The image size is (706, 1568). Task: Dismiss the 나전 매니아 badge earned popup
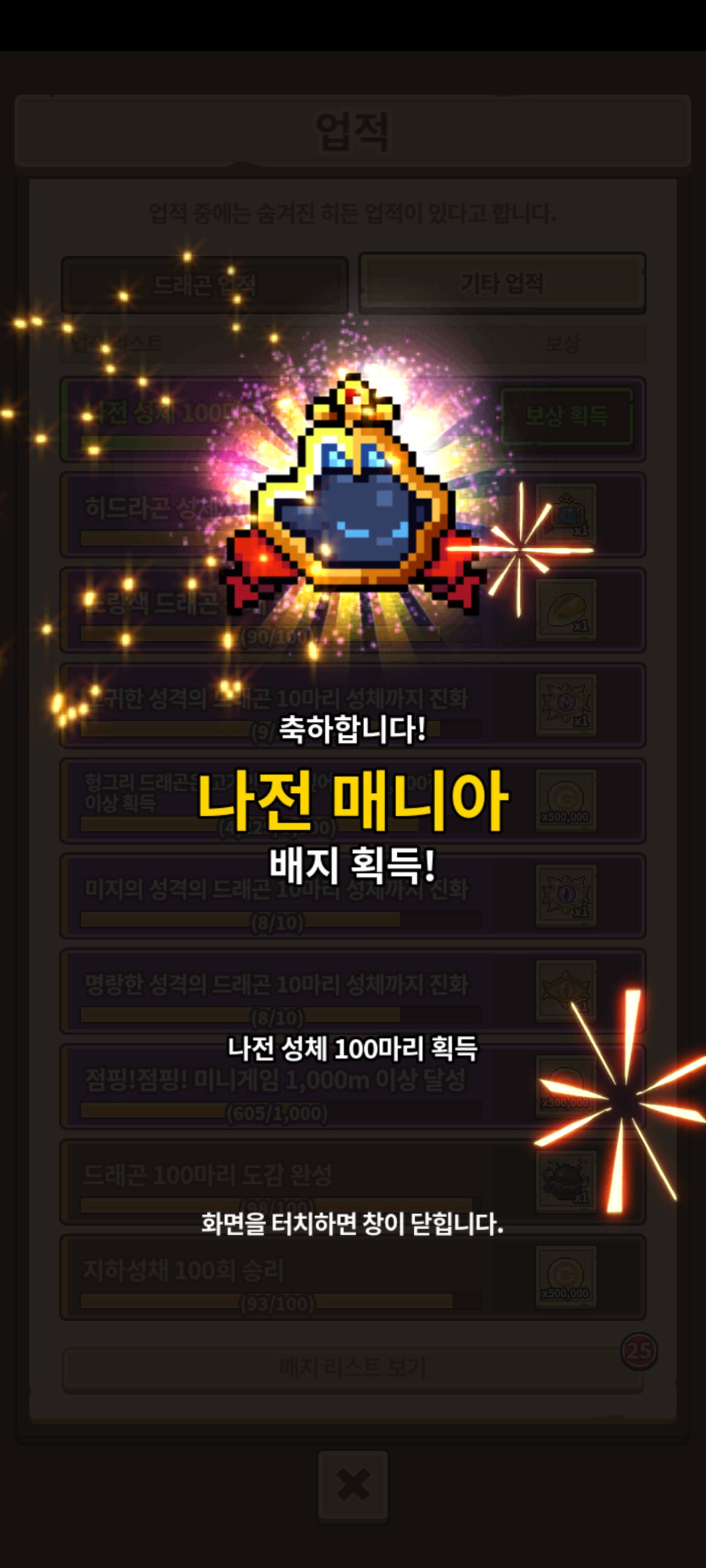pos(352,1224)
